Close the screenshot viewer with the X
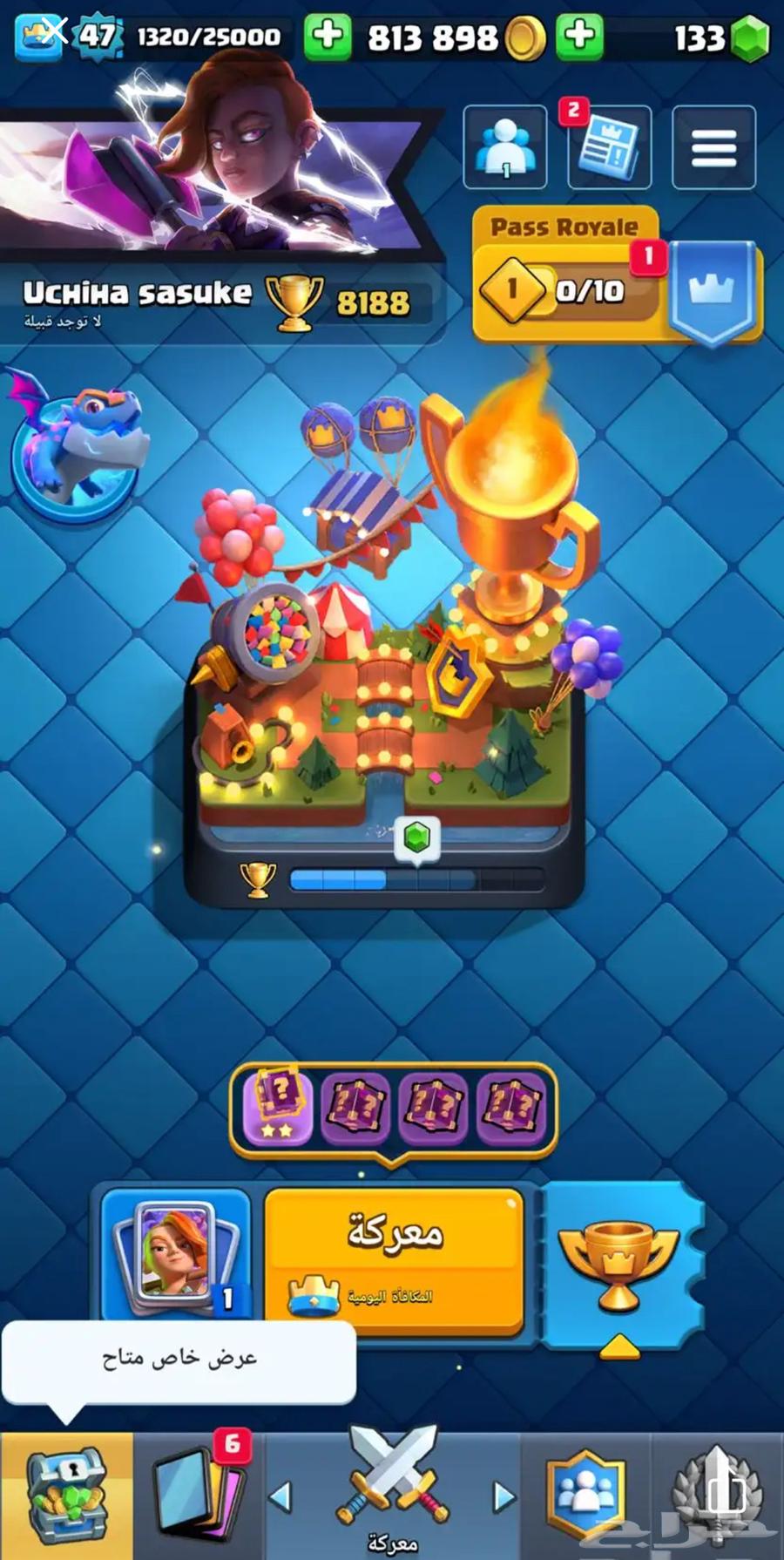The width and height of the screenshot is (784, 1560). (x=54, y=32)
